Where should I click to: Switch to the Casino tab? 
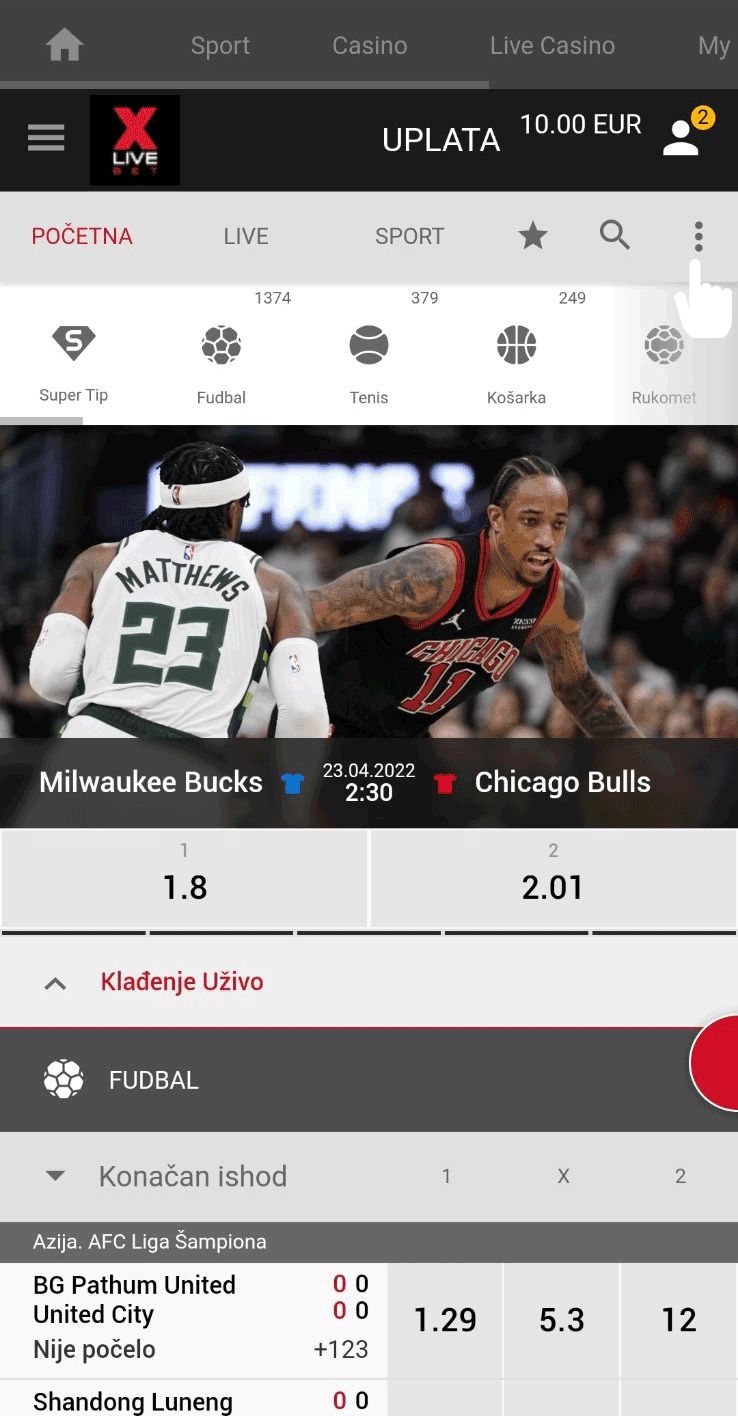pos(370,46)
